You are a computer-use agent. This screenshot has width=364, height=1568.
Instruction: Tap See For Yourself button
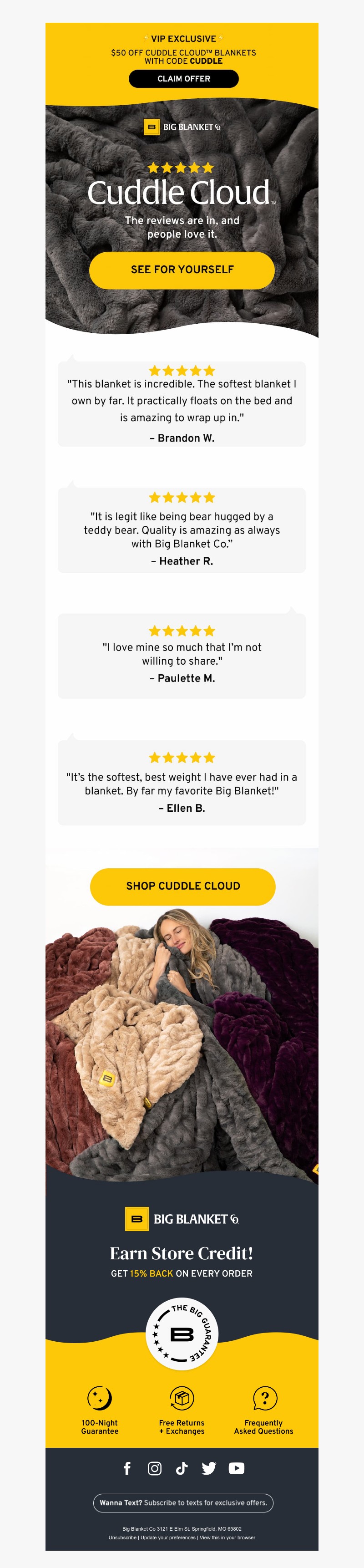(182, 270)
